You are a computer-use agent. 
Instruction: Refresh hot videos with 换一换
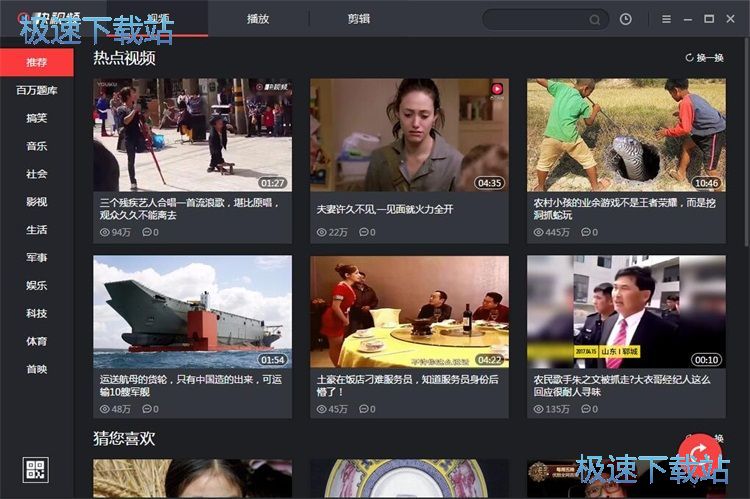pos(704,58)
